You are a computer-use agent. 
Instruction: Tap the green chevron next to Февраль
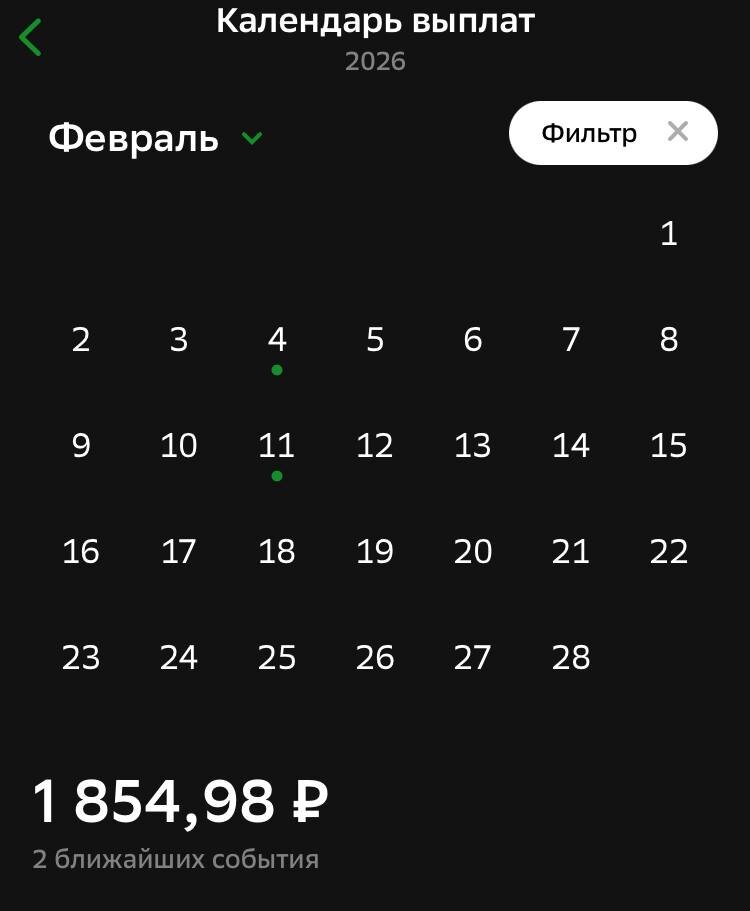click(250, 139)
